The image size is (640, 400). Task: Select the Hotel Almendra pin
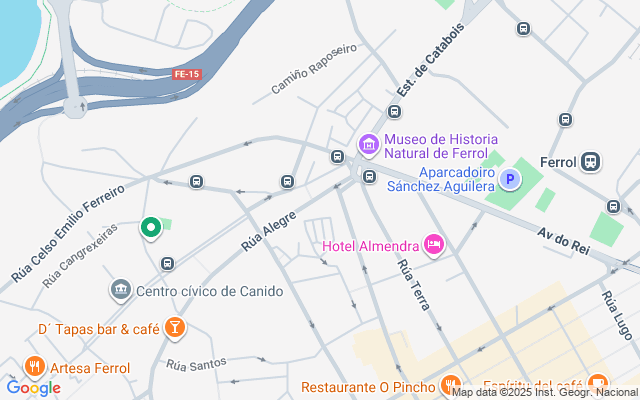[x=433, y=244]
